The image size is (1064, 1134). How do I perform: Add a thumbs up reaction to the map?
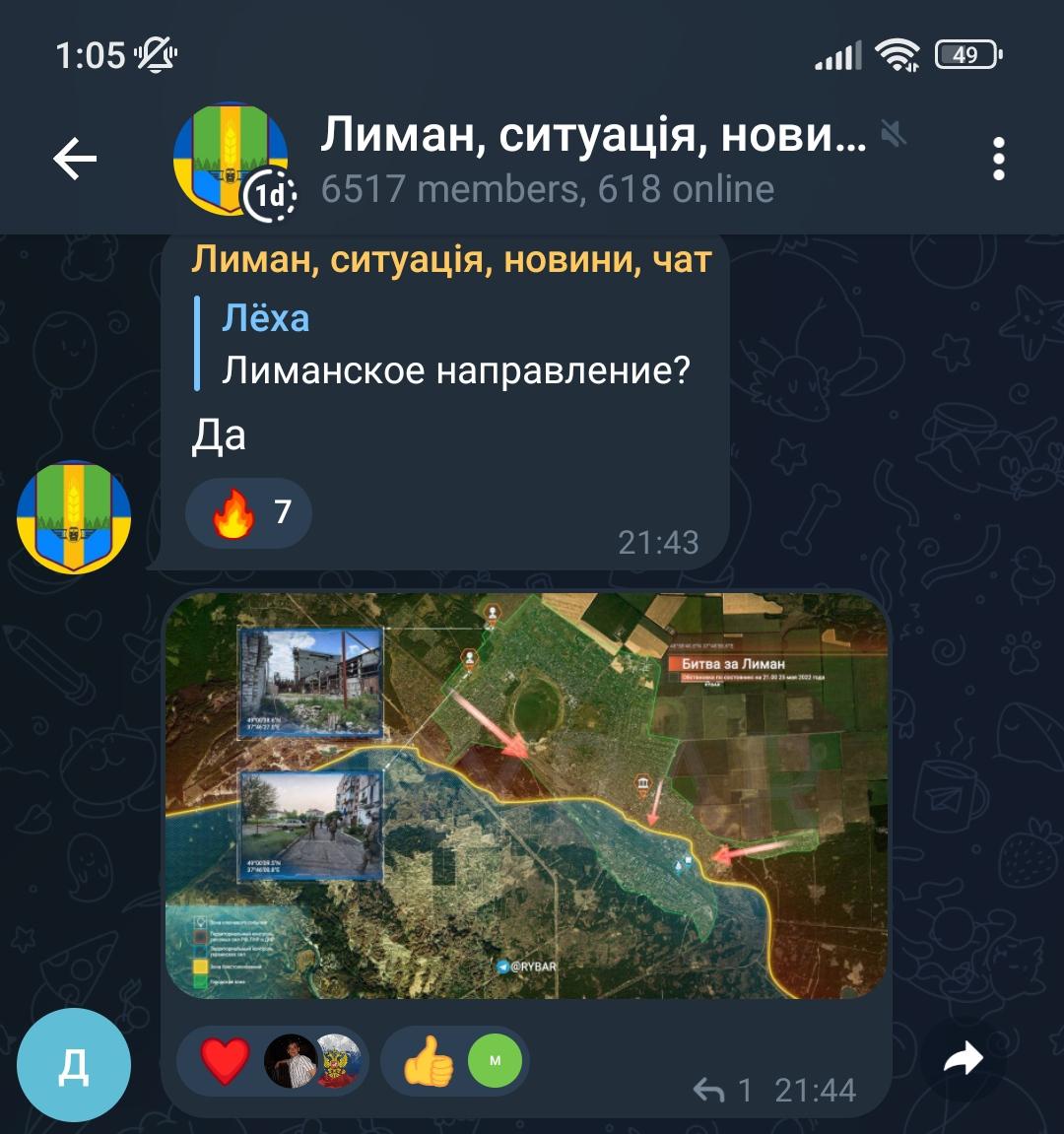click(428, 1062)
